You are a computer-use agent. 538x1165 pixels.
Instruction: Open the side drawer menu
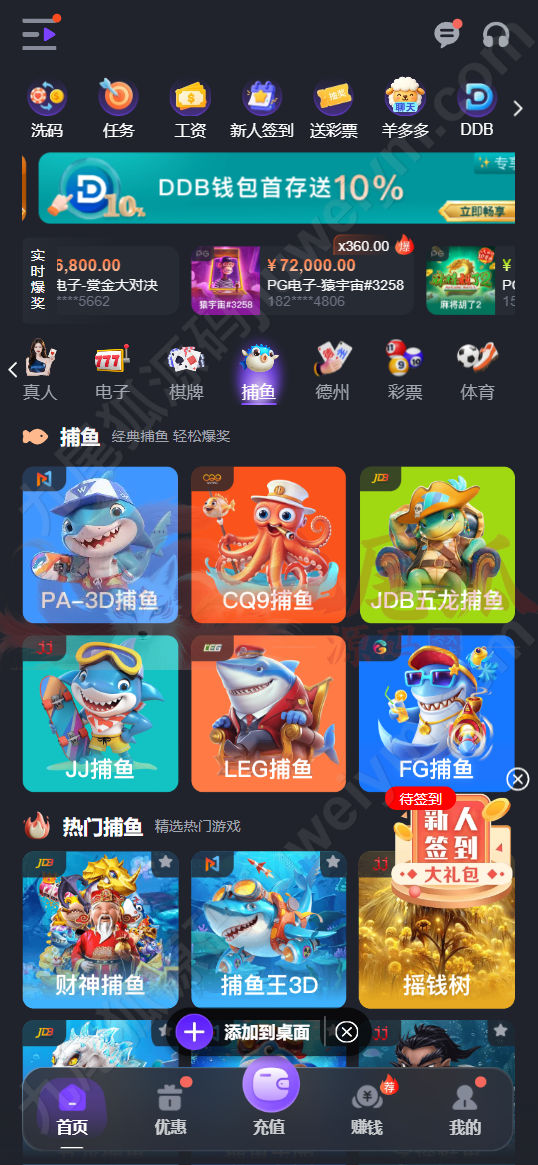point(40,33)
